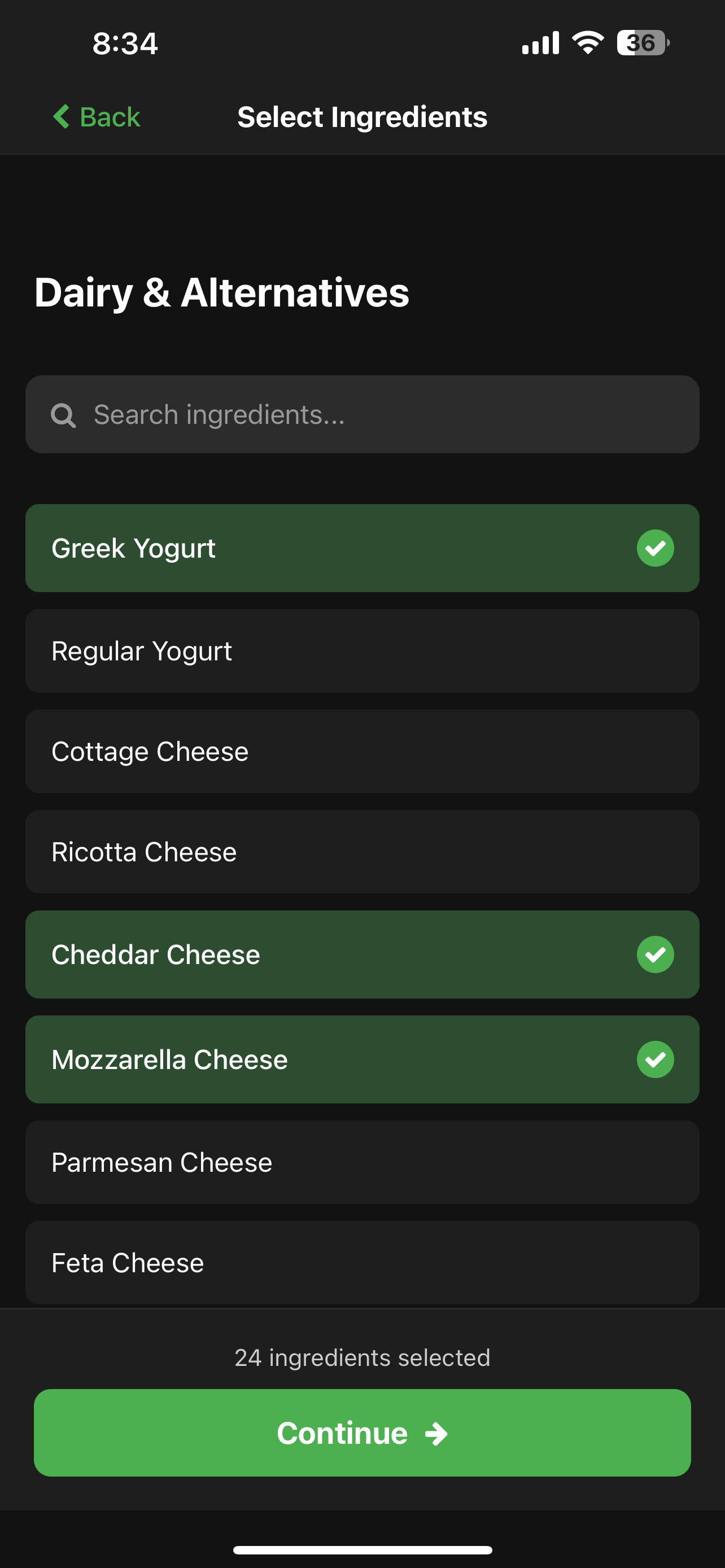Uncheck Cheddar Cheese
The image size is (725, 1568).
click(362, 954)
